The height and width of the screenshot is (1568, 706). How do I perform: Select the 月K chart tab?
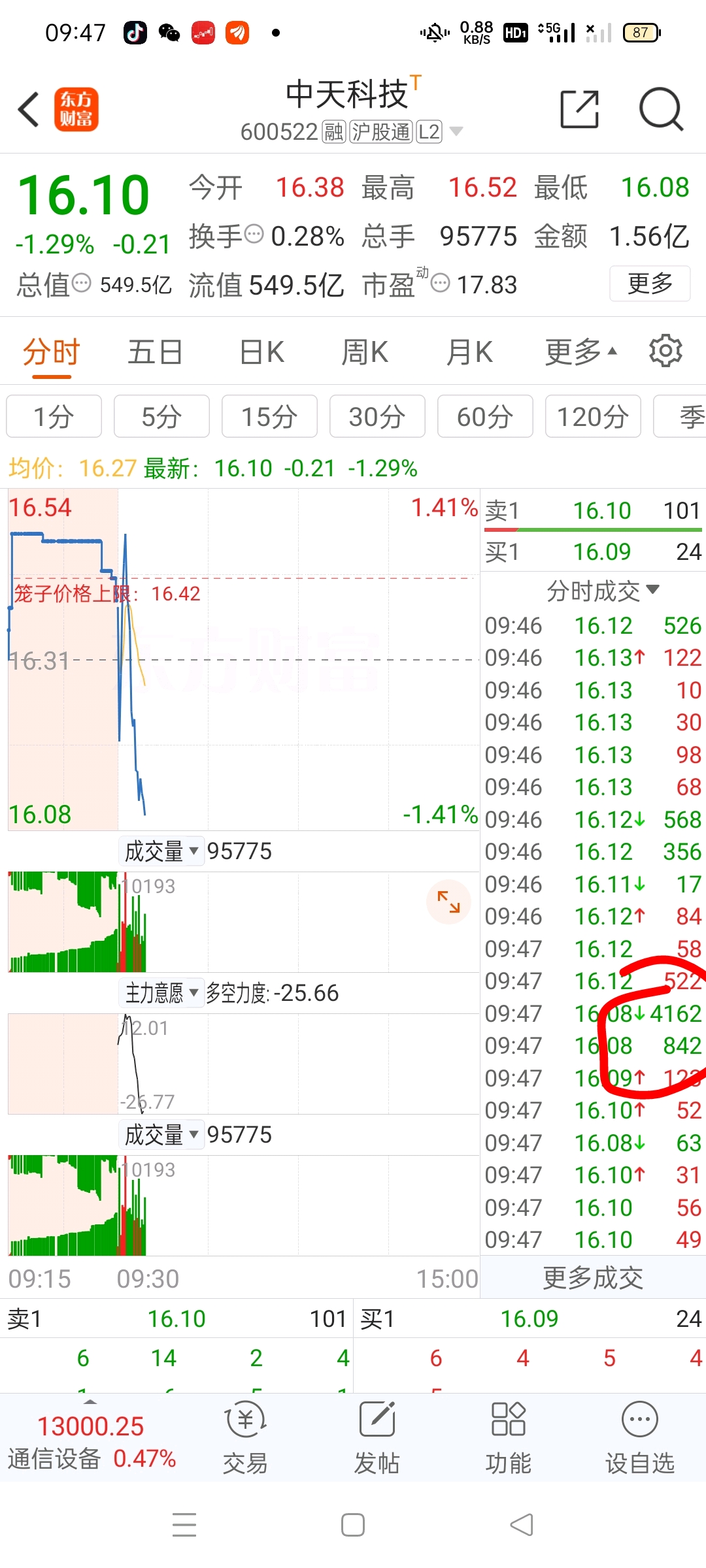pyautogui.click(x=469, y=352)
